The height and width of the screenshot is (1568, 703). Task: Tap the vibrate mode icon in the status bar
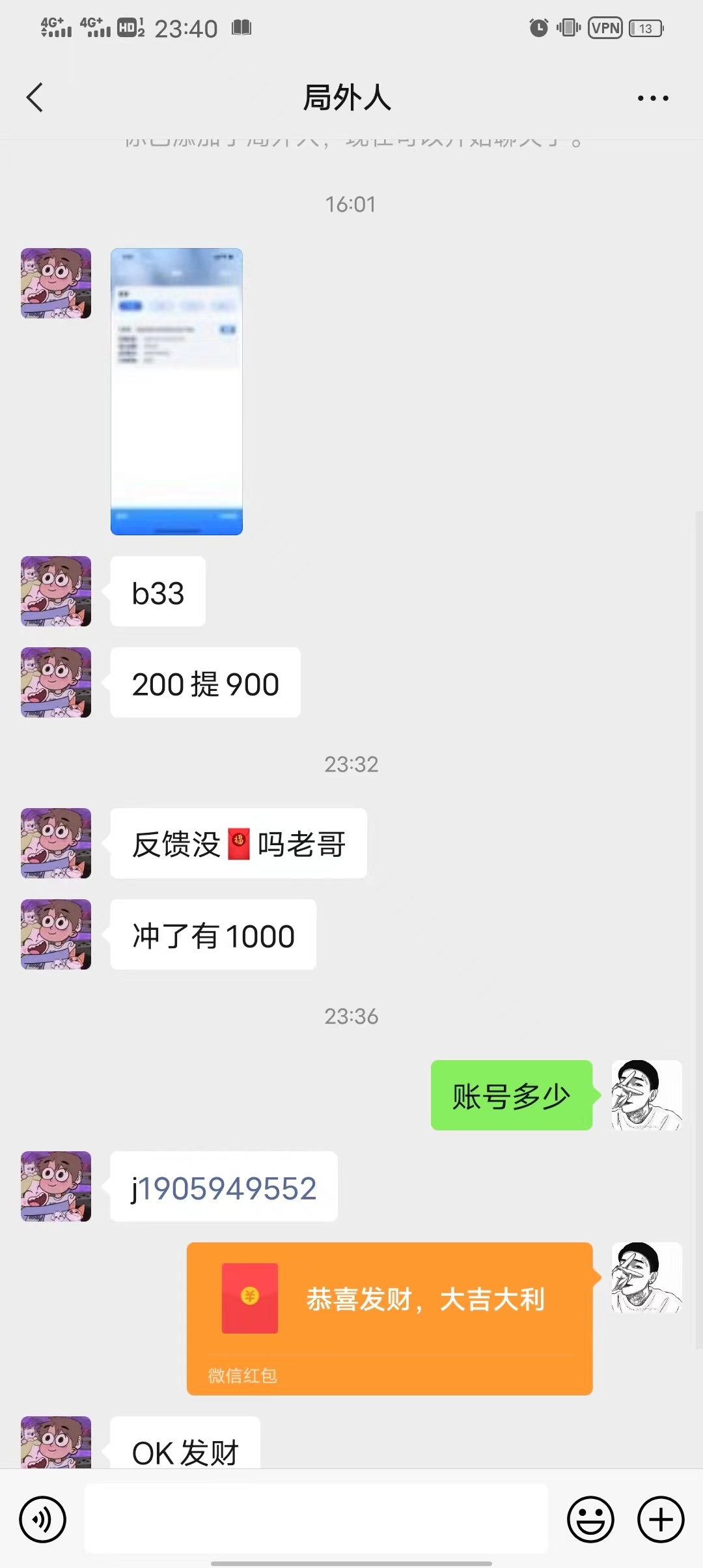[x=568, y=28]
